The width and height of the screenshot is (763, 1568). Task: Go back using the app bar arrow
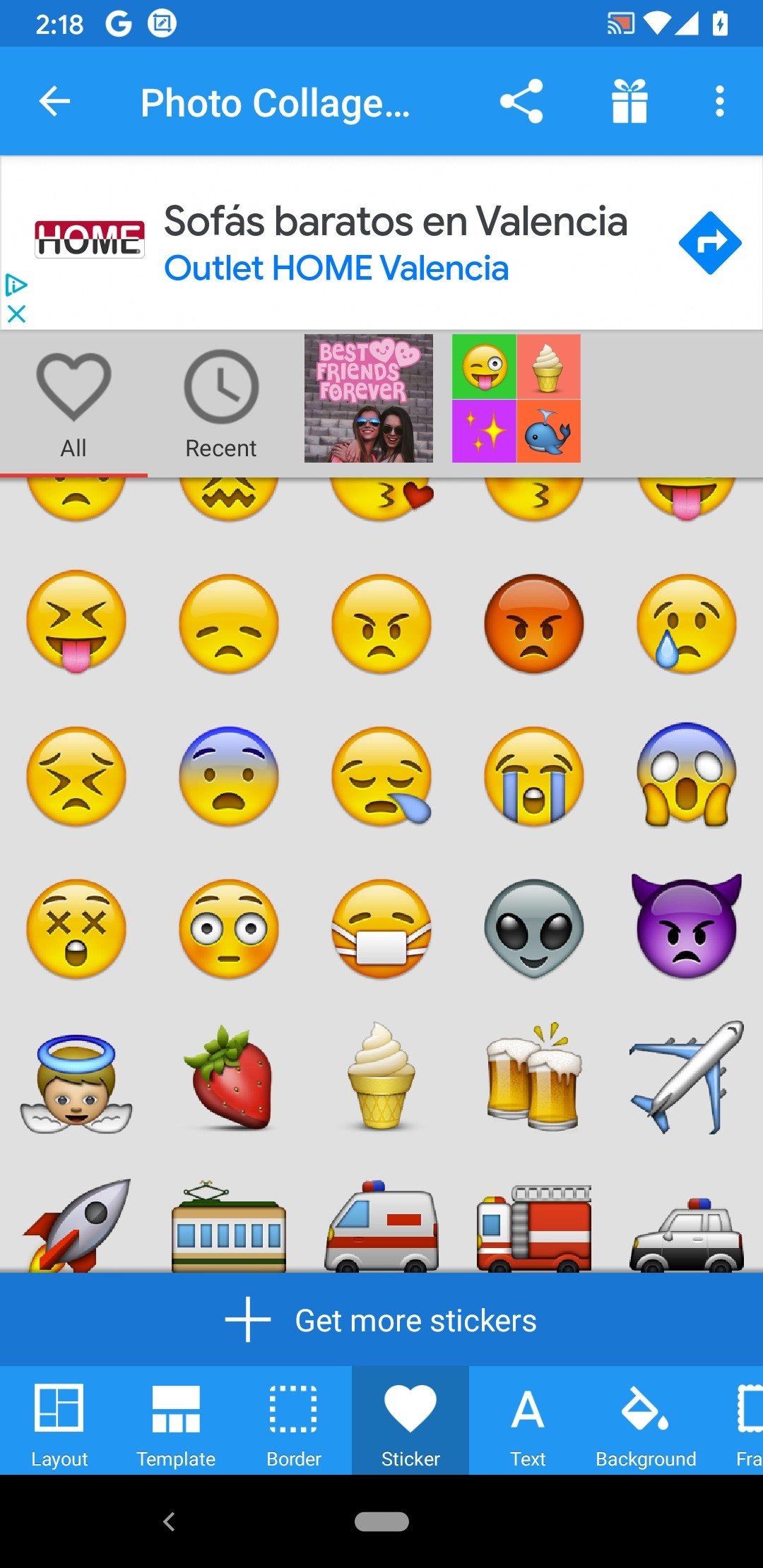[54, 102]
